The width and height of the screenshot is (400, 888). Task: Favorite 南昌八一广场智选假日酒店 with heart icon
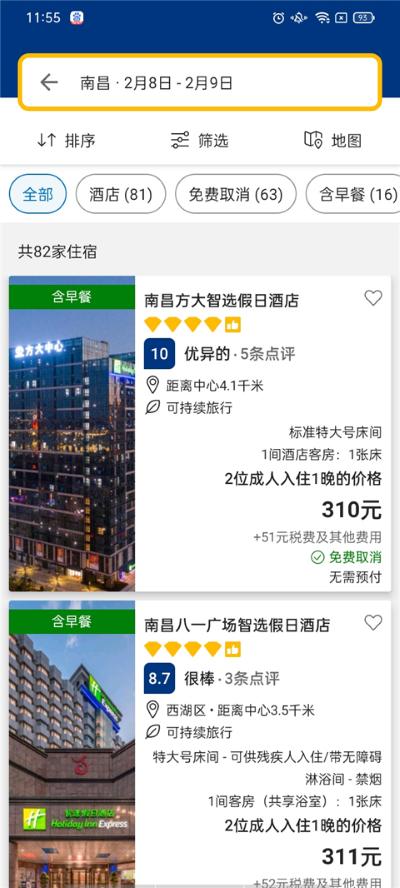(x=373, y=623)
